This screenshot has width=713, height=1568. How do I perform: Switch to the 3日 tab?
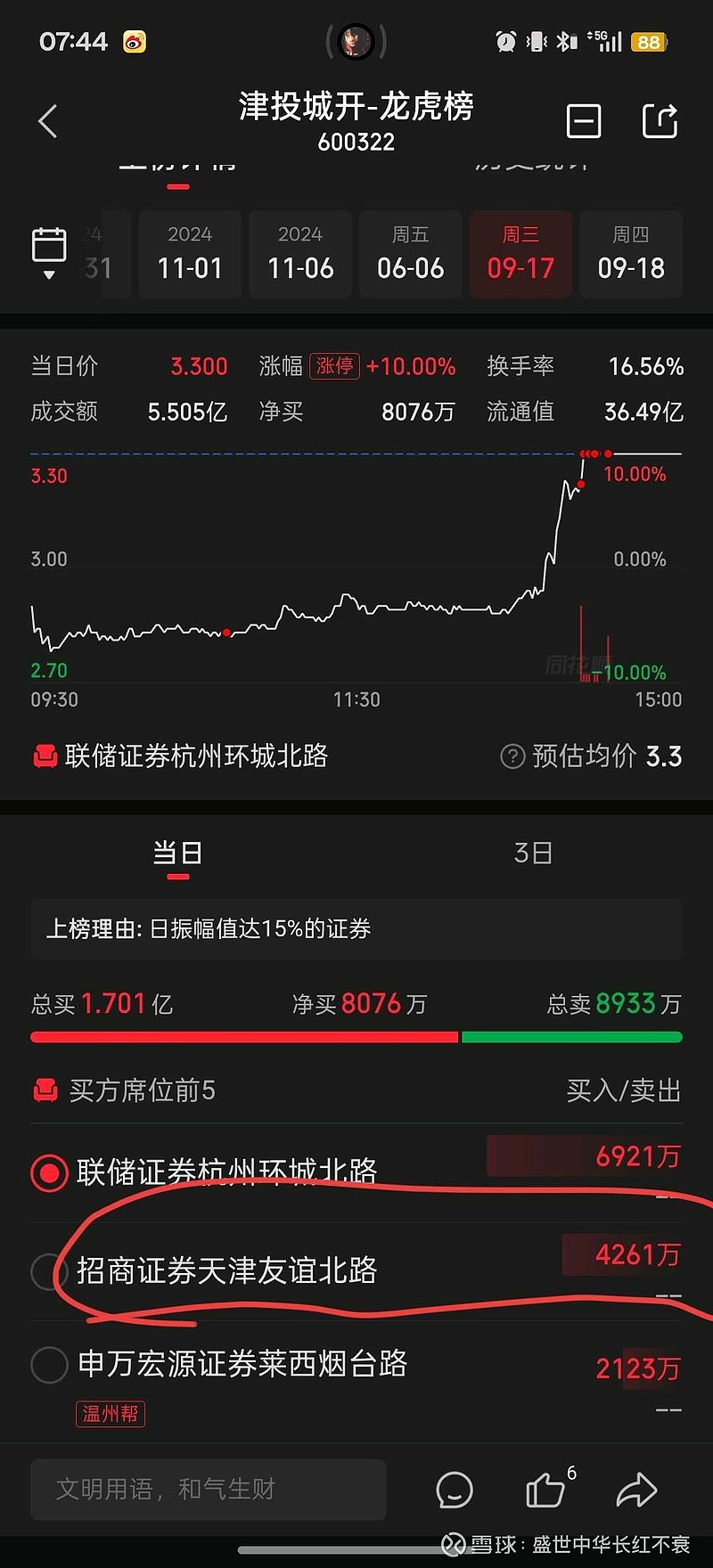pyautogui.click(x=533, y=853)
